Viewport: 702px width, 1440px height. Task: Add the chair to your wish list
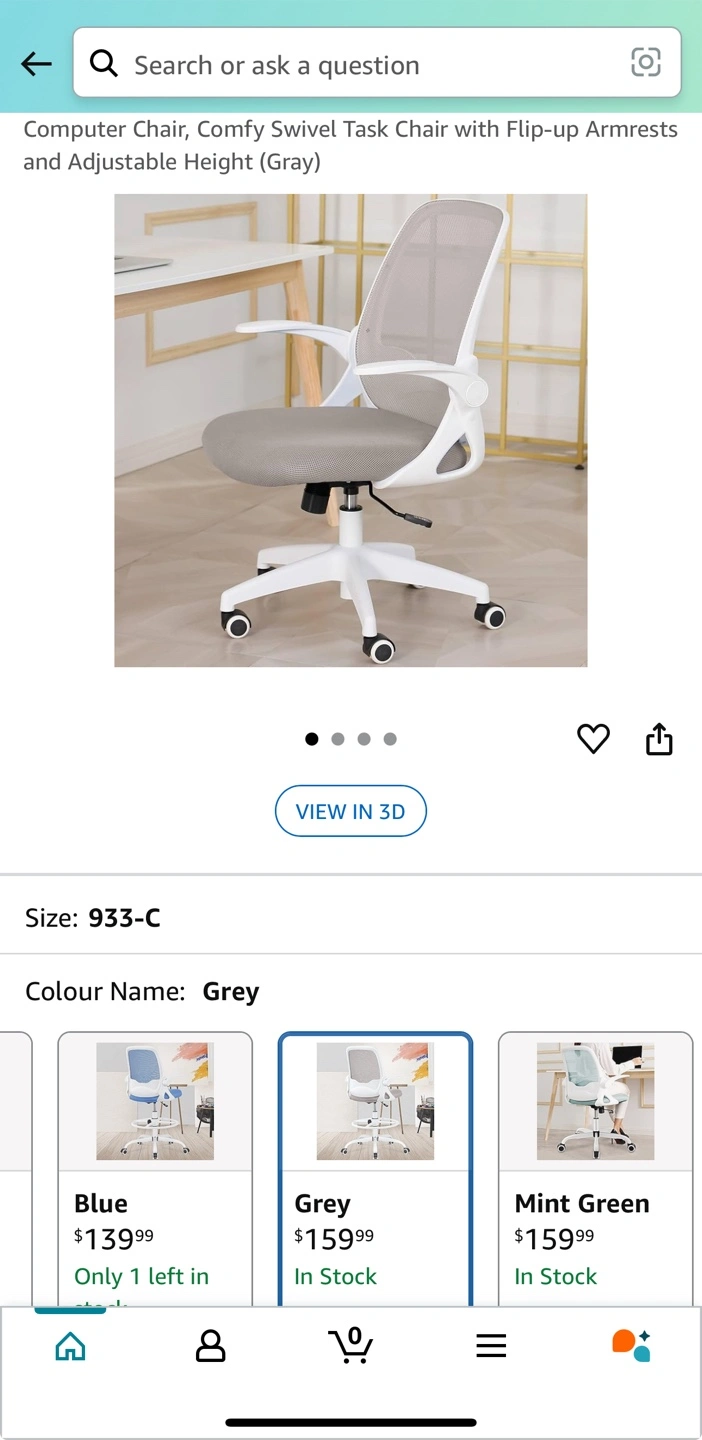pos(593,739)
